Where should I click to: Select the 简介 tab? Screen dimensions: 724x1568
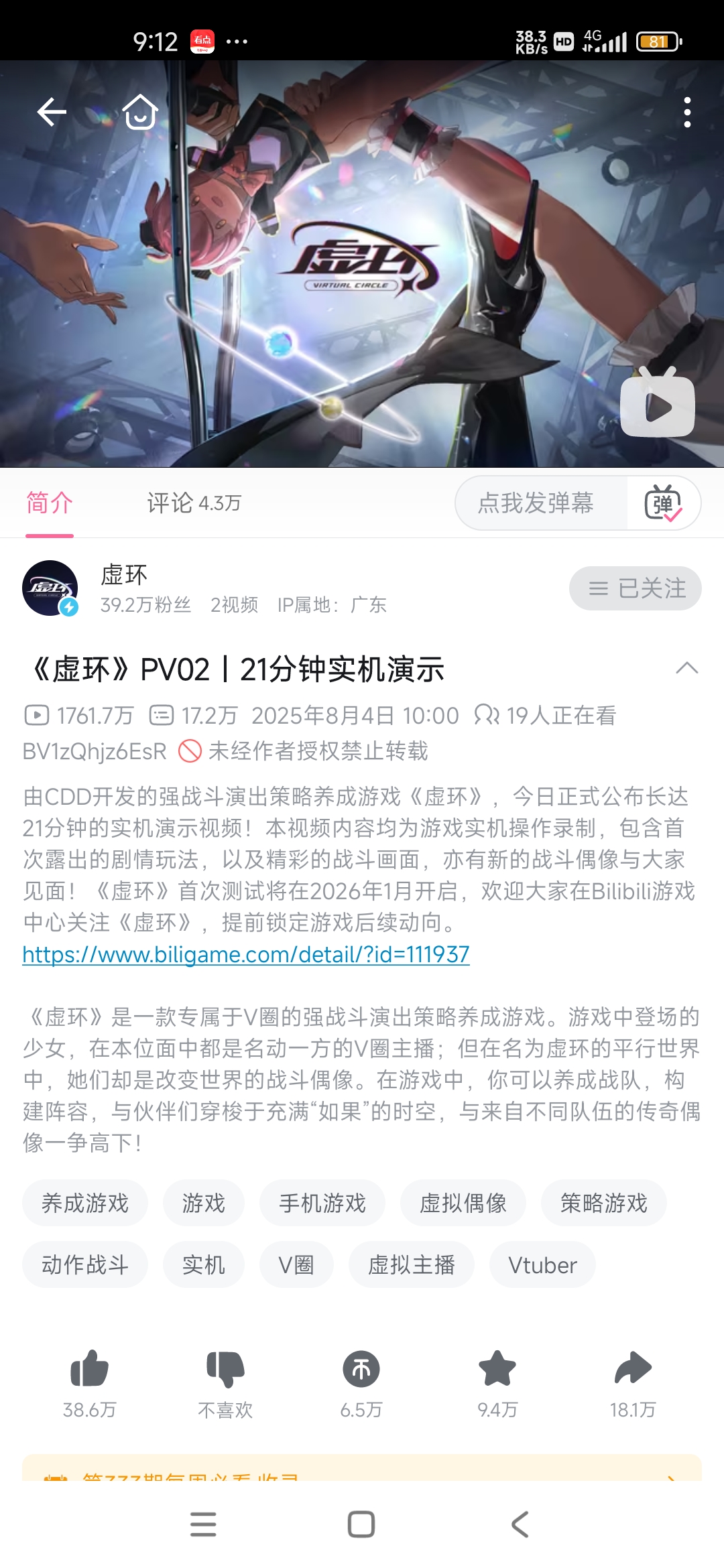[50, 503]
